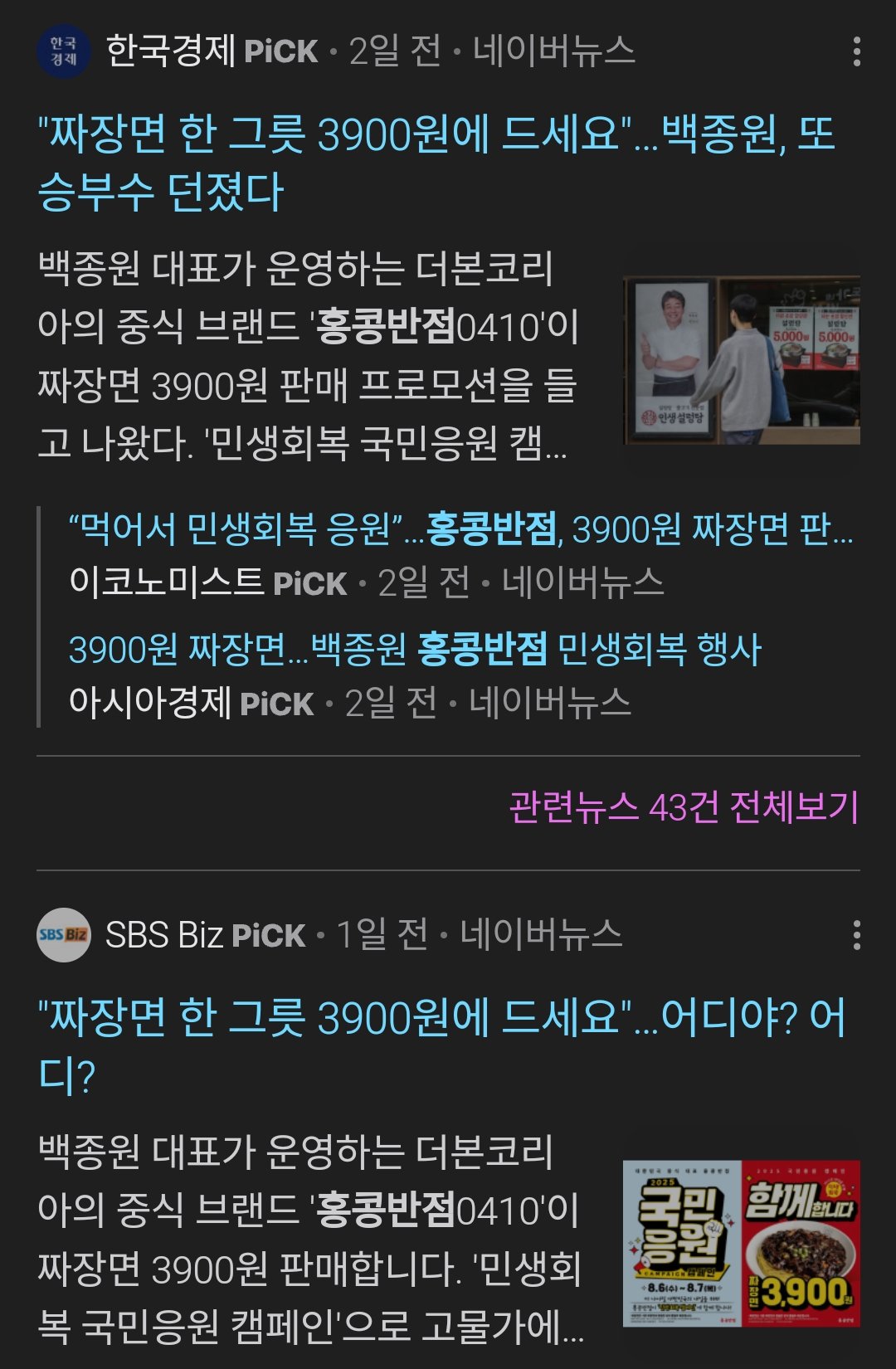View all 43 related news (관련뉴스 43건 전체보기)
The height and width of the screenshot is (1369, 896).
(x=684, y=806)
